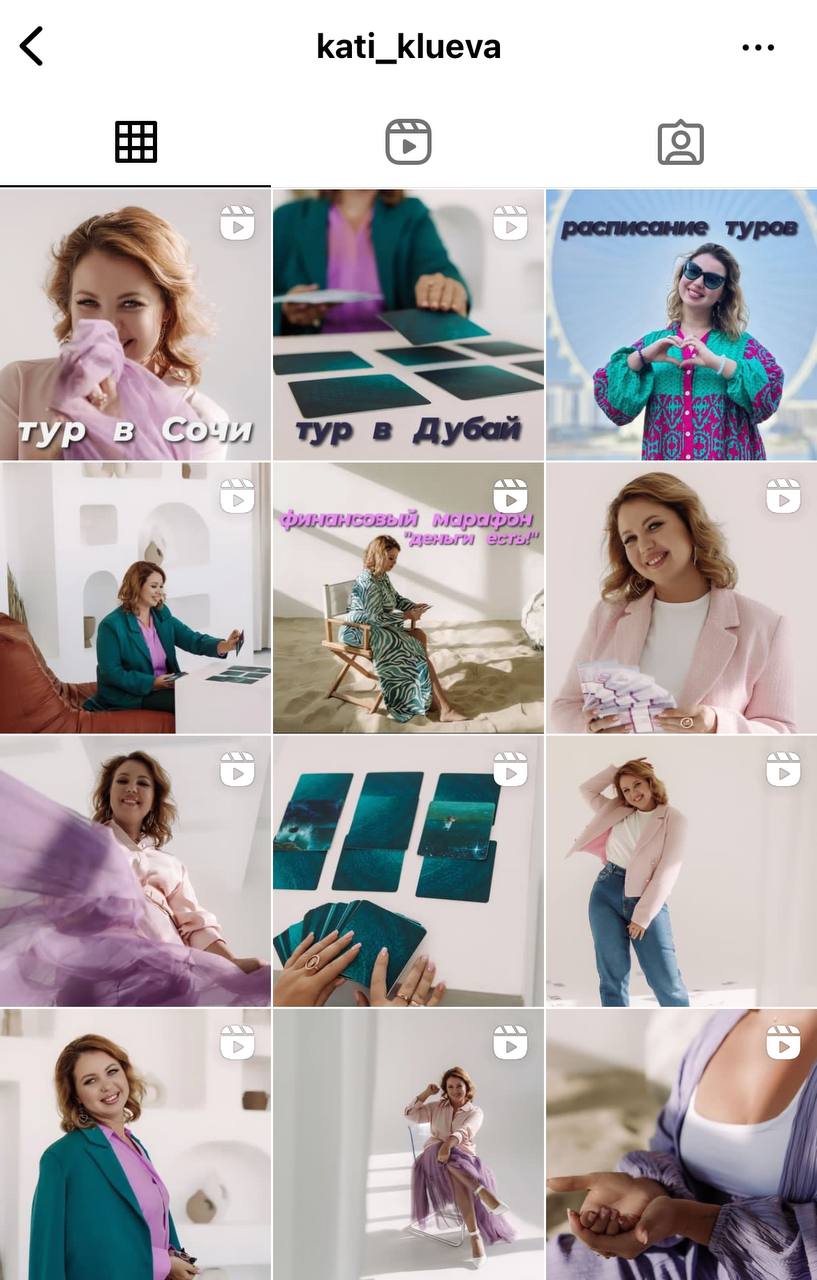Open the three-dot overflow menu
817x1280 pixels.
tap(758, 47)
